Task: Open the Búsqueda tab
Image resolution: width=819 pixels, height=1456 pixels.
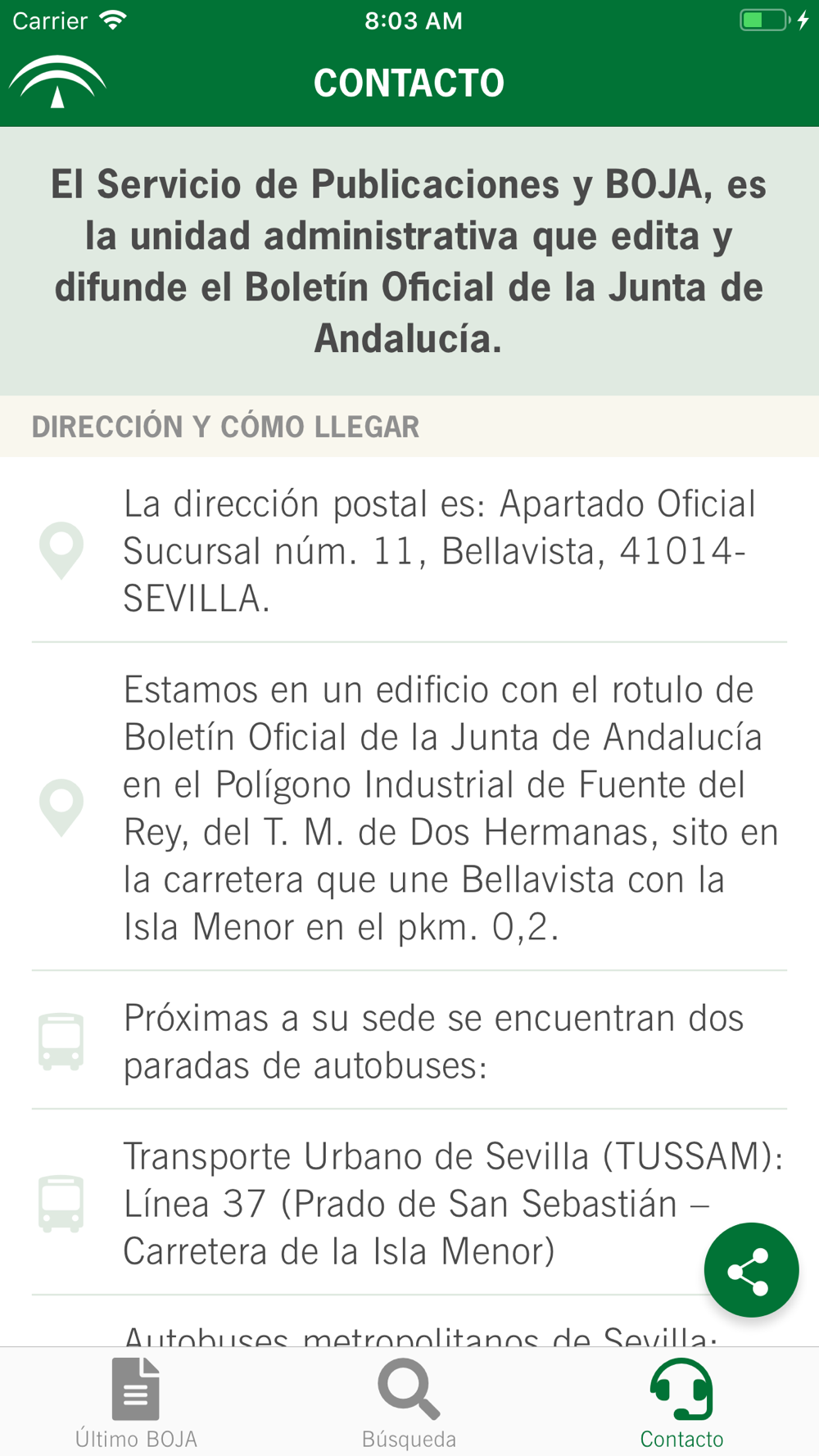Action: (x=409, y=1403)
